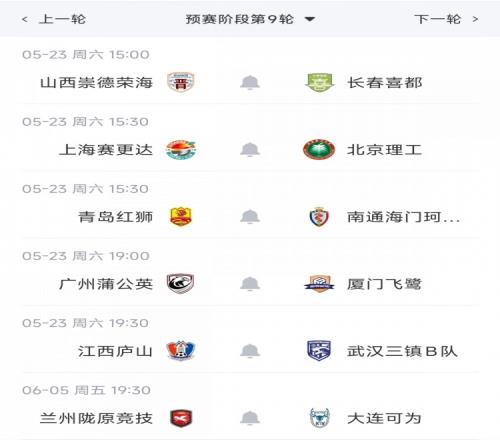Set reminder bell for 山西崇德荣海 vs 长春喜都

coord(250,83)
